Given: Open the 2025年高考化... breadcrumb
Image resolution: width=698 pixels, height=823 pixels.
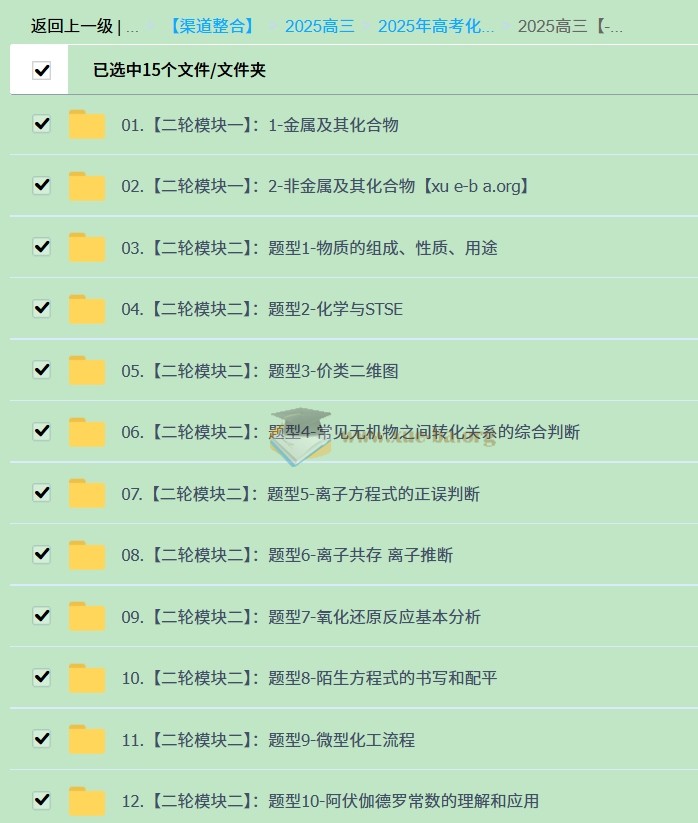Looking at the screenshot, I should [435, 26].
